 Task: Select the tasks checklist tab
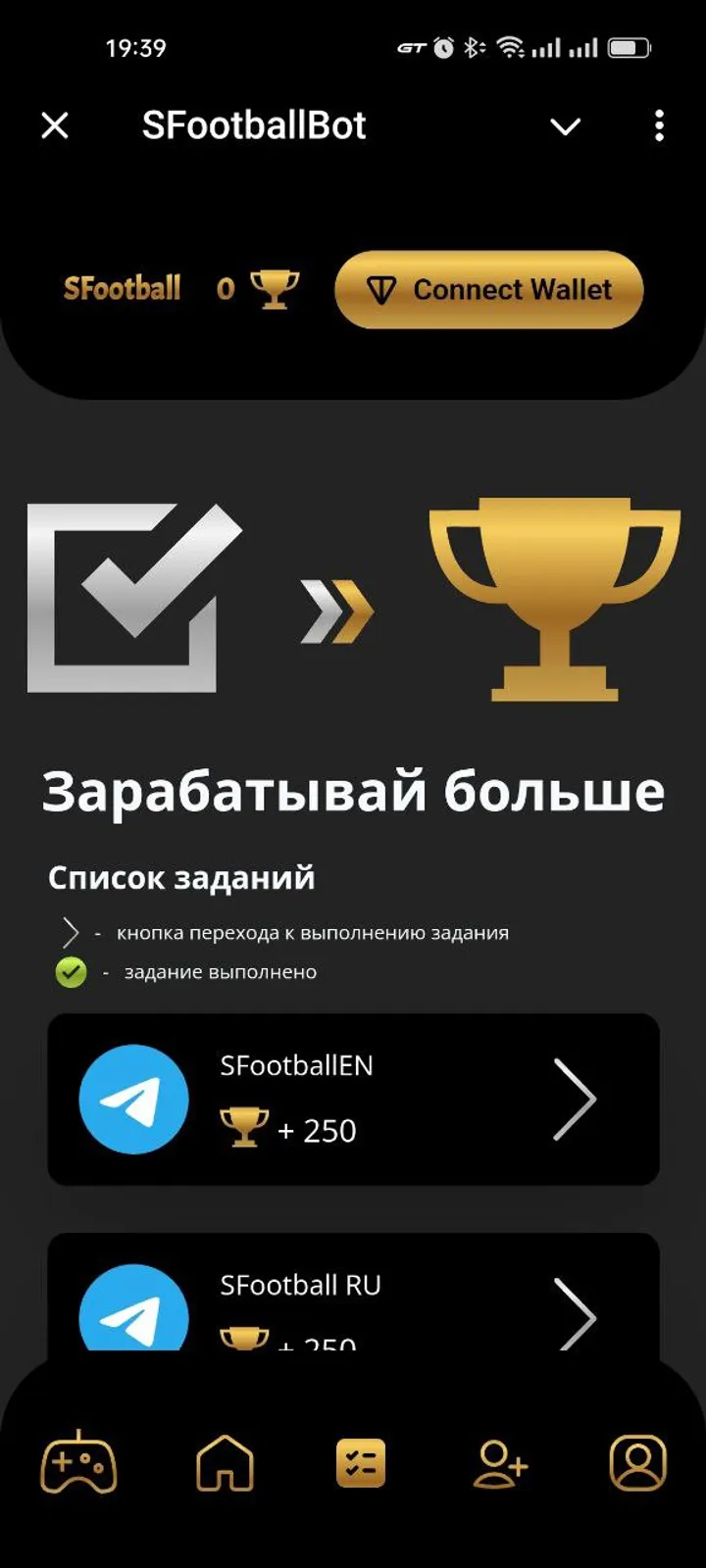(x=361, y=1464)
